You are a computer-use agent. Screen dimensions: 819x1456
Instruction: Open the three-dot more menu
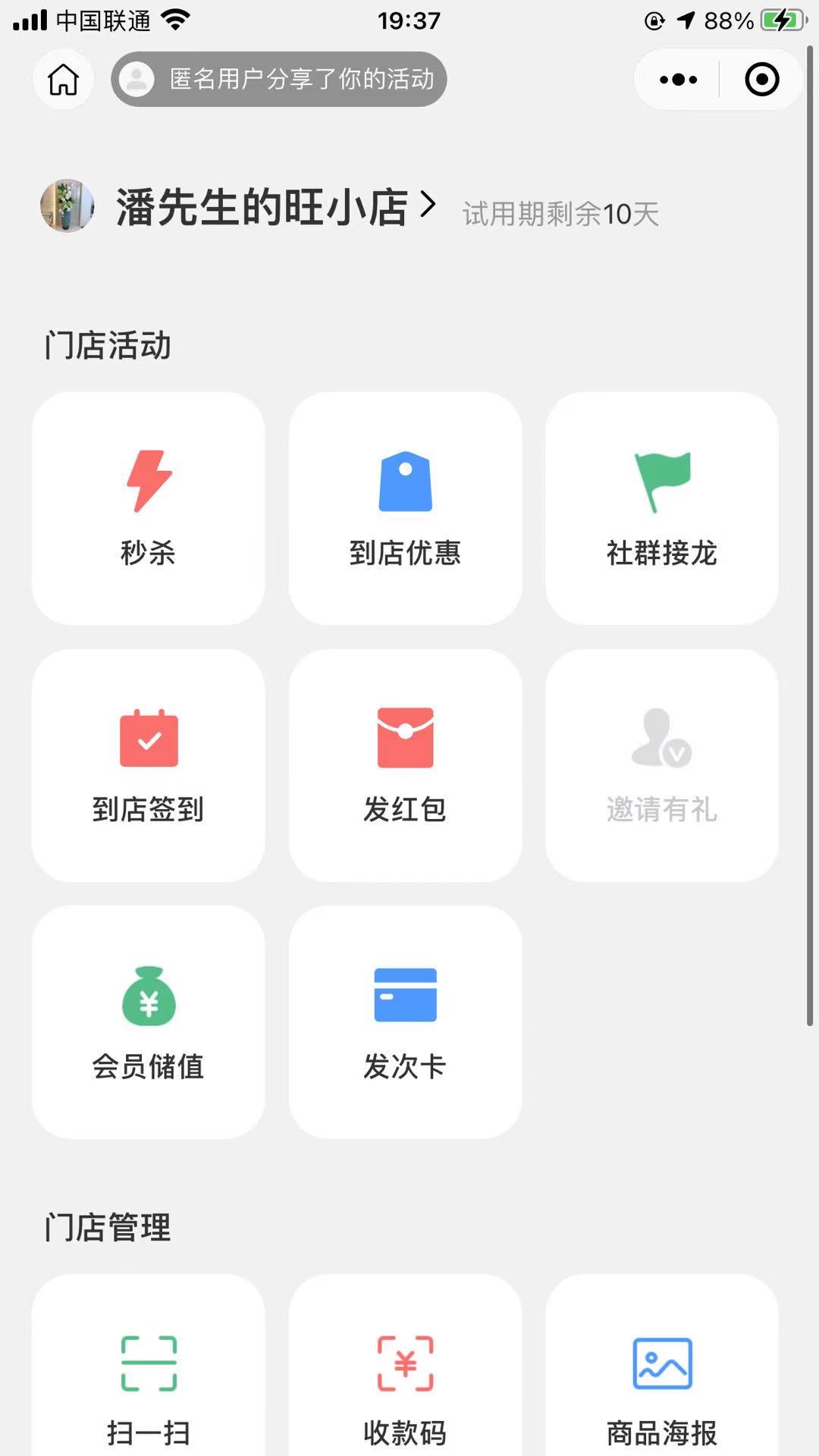coord(678,80)
